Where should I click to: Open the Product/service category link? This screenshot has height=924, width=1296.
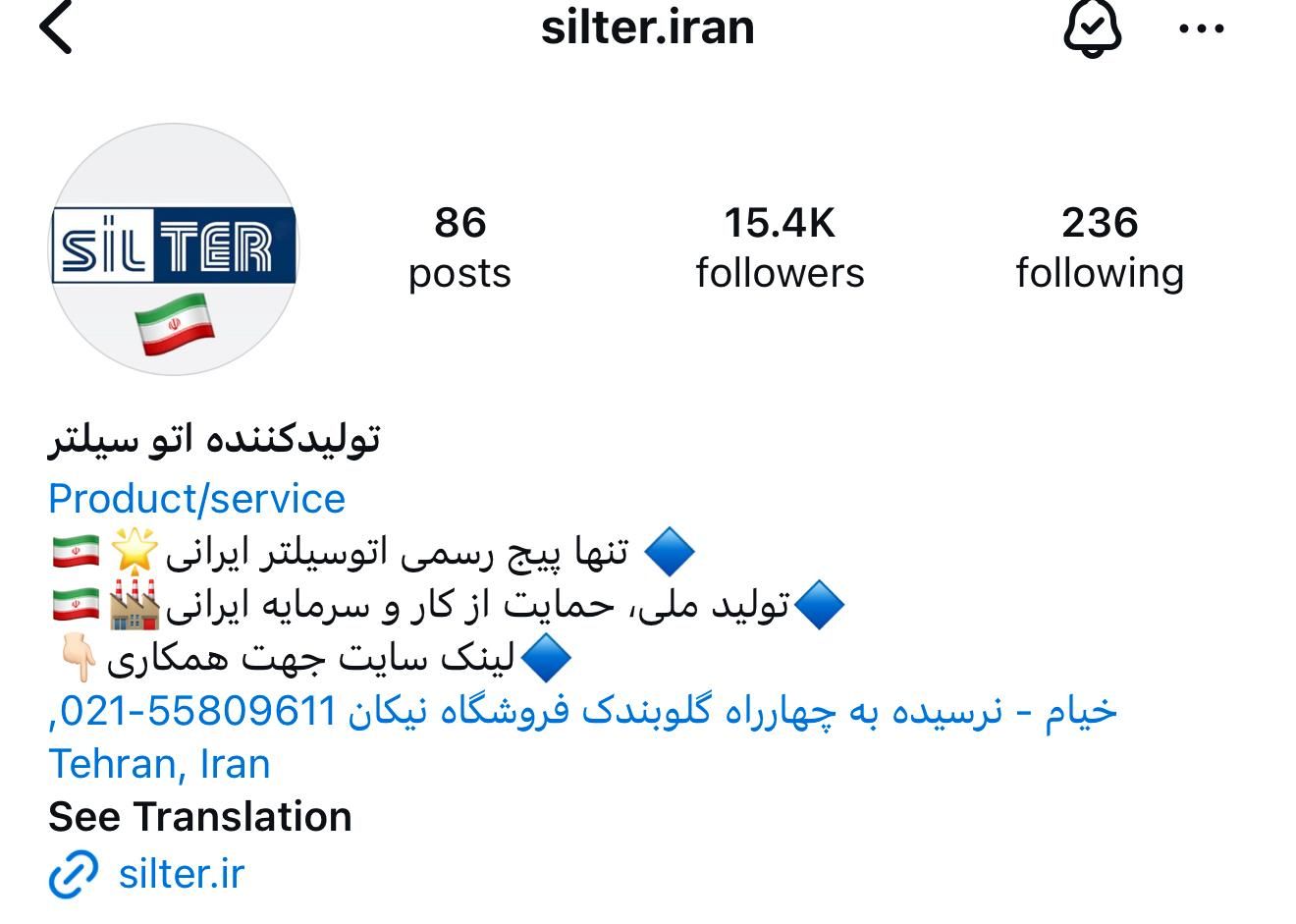coord(196,499)
